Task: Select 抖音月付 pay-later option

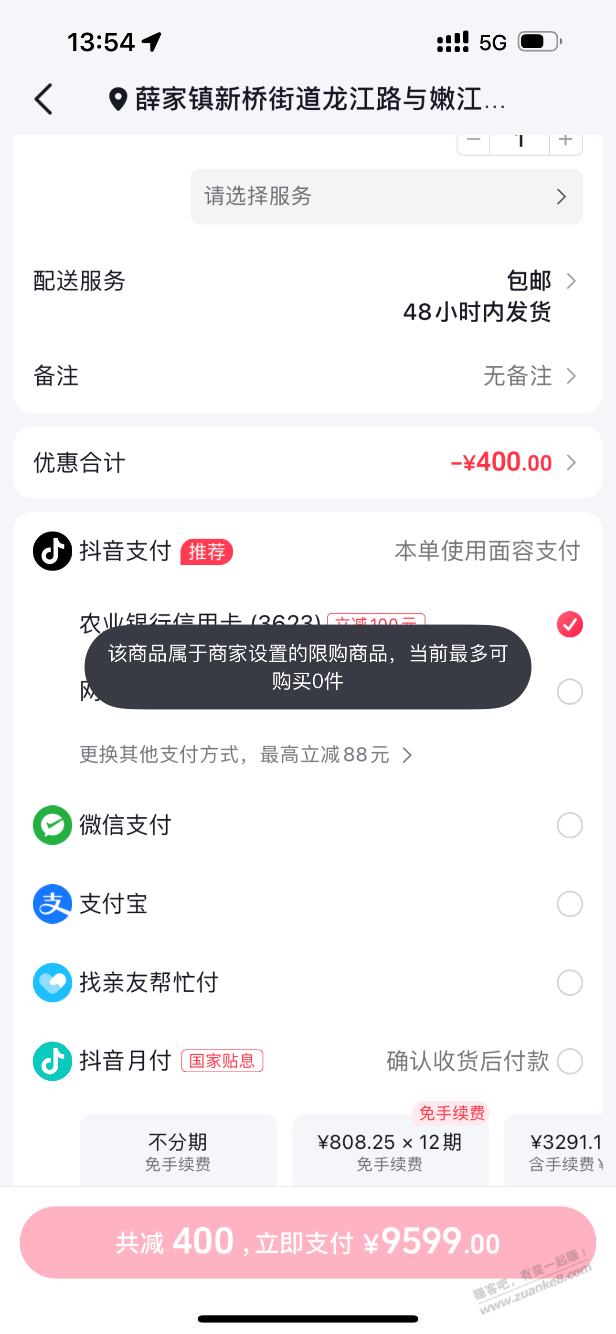Action: [x=569, y=1061]
